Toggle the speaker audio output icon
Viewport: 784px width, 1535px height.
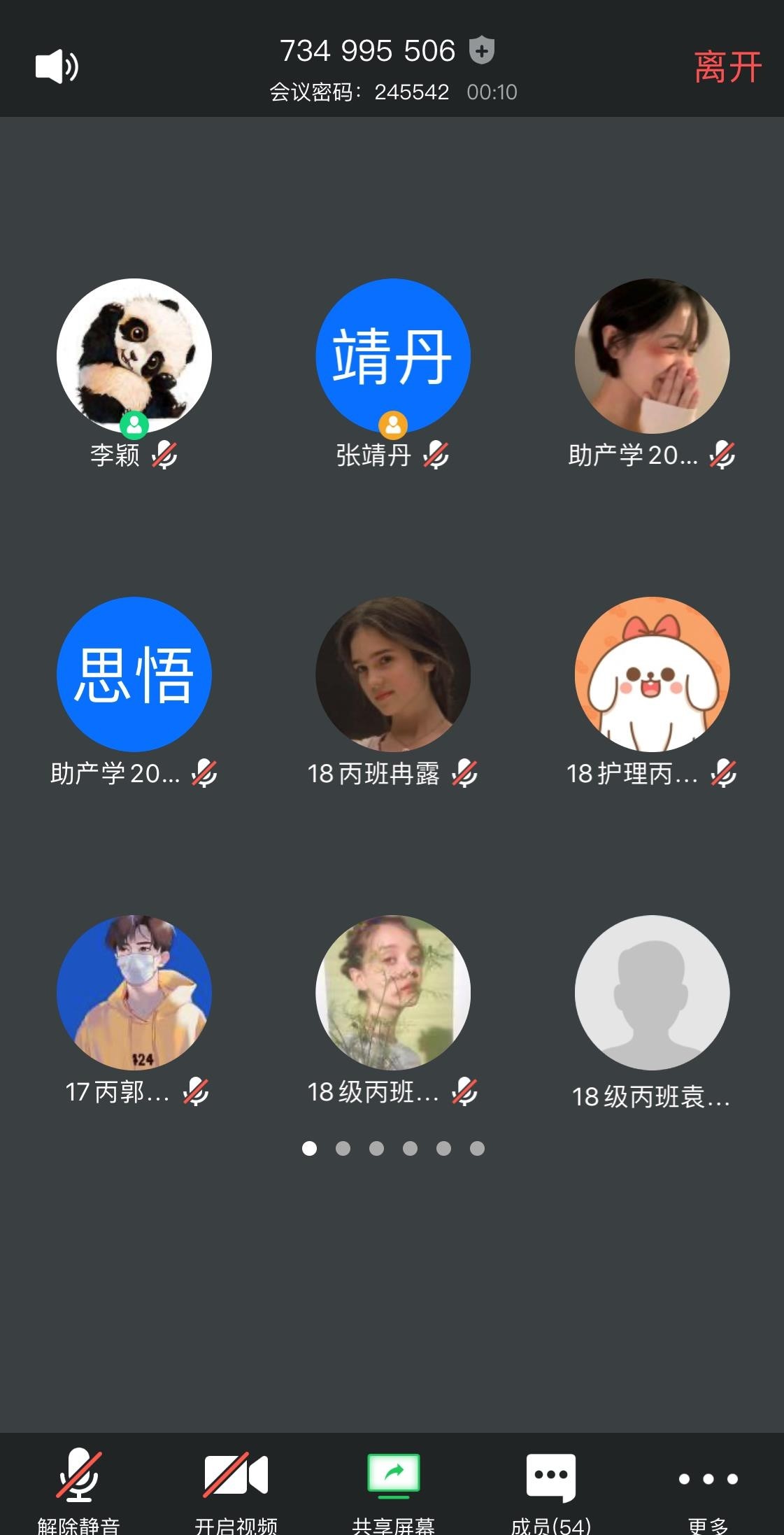coord(57,67)
